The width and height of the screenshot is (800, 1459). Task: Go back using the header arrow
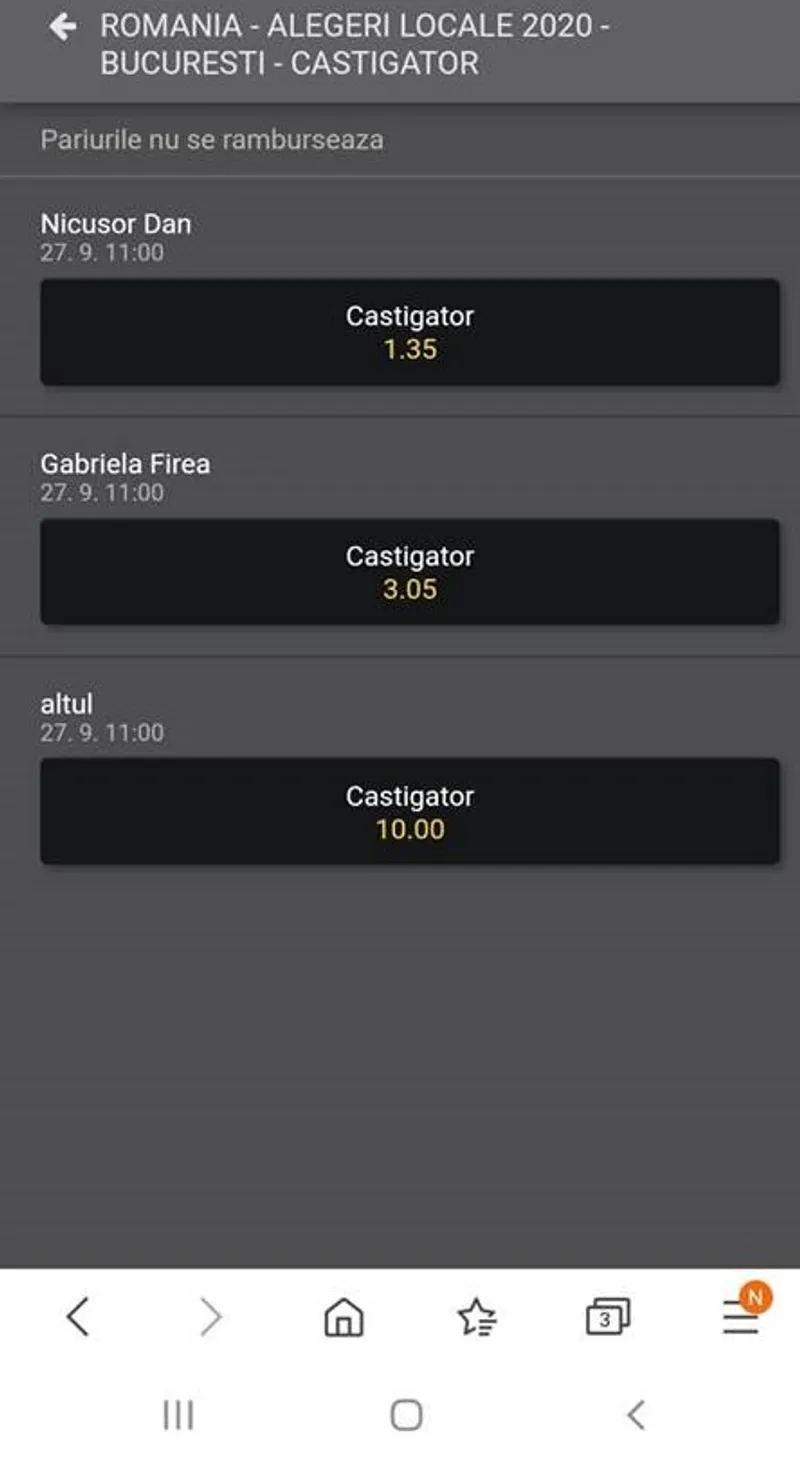(x=63, y=27)
